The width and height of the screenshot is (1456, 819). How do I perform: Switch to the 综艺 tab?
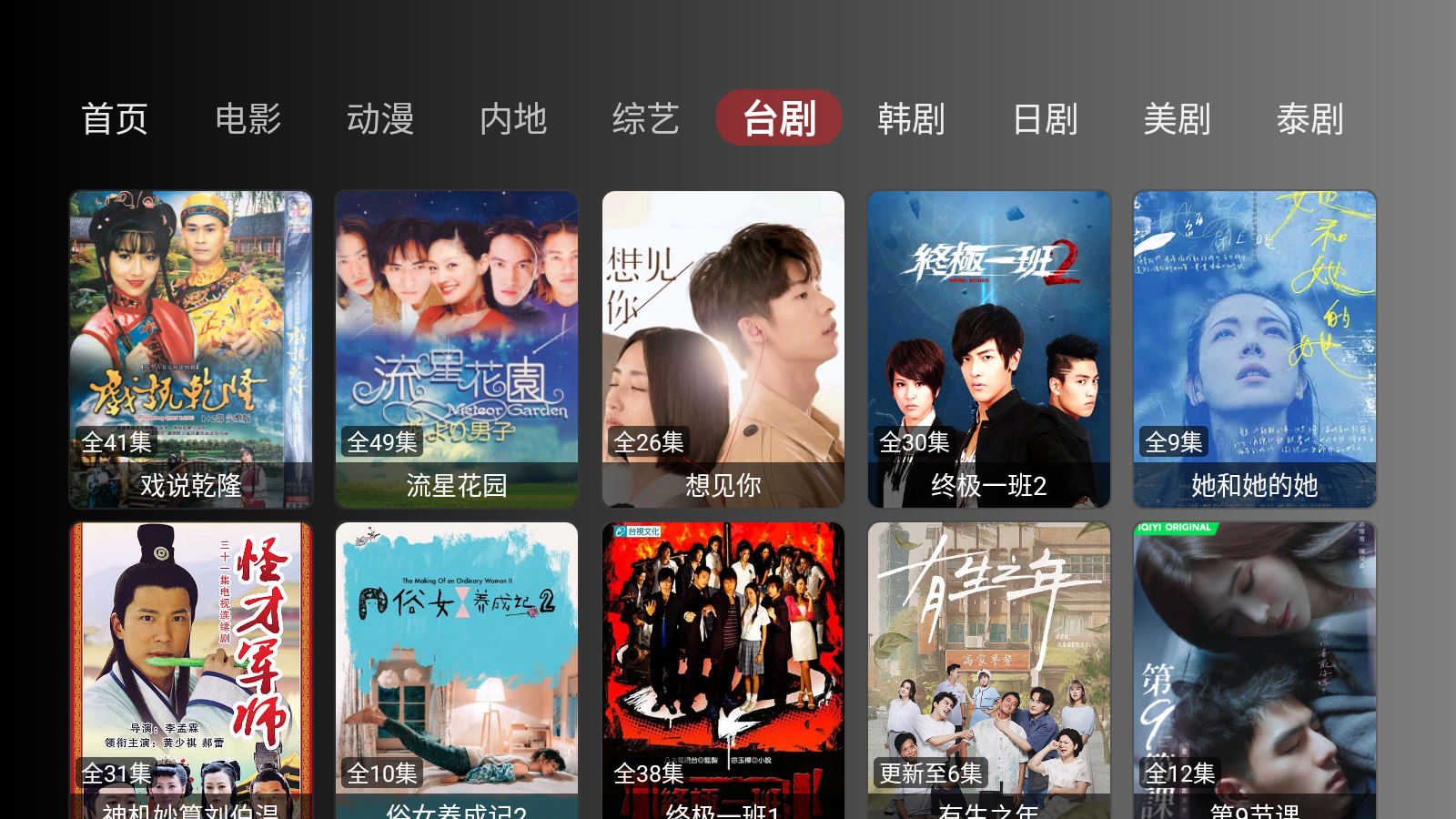pos(646,118)
